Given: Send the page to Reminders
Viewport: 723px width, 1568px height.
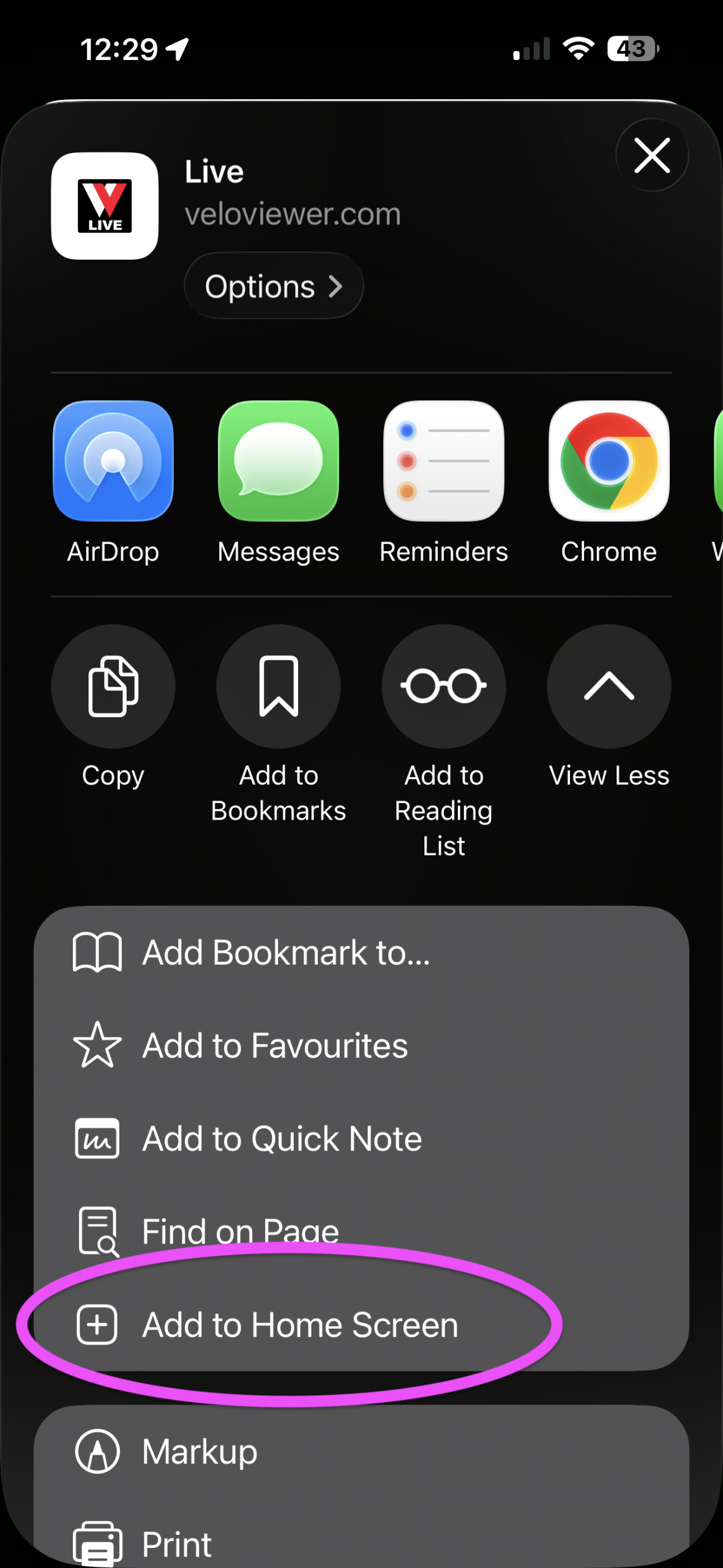Looking at the screenshot, I should pyautogui.click(x=444, y=461).
